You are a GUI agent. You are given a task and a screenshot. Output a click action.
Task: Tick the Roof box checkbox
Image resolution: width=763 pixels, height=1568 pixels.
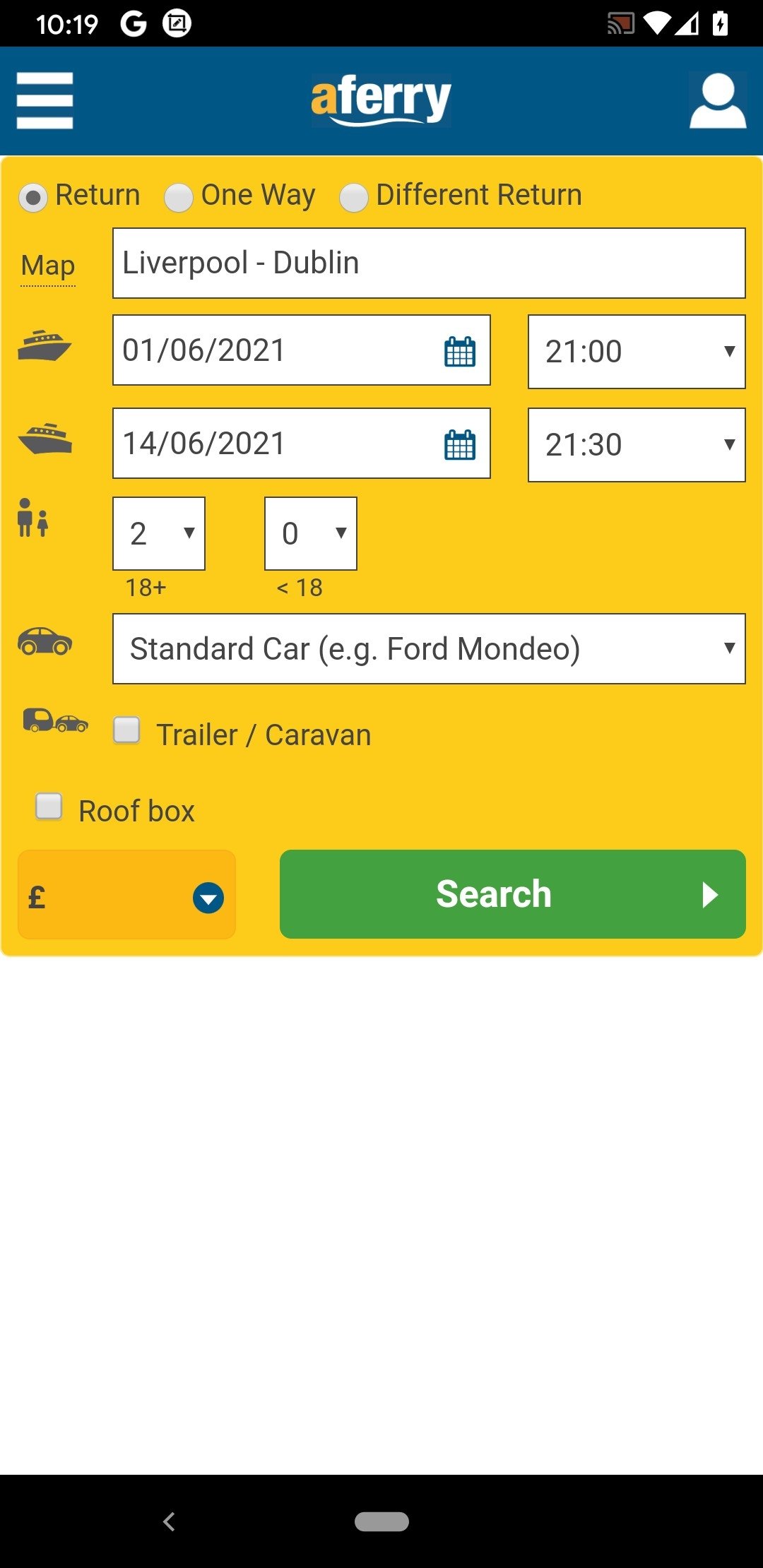[x=49, y=806]
